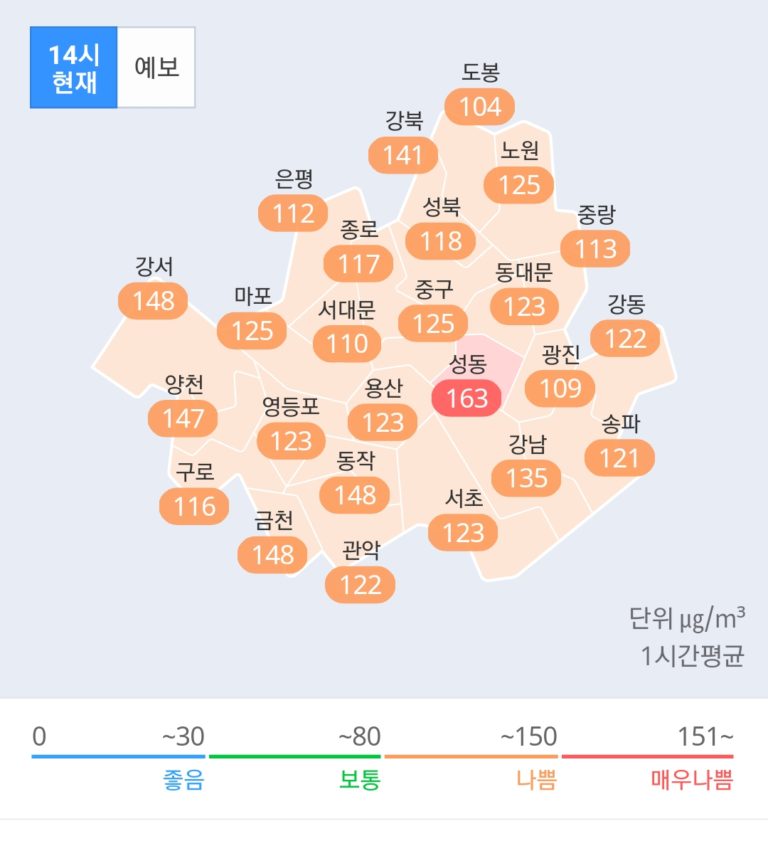This screenshot has width=768, height=841.
Task: Select the 관악 district badge showing 122
Action: click(x=361, y=585)
